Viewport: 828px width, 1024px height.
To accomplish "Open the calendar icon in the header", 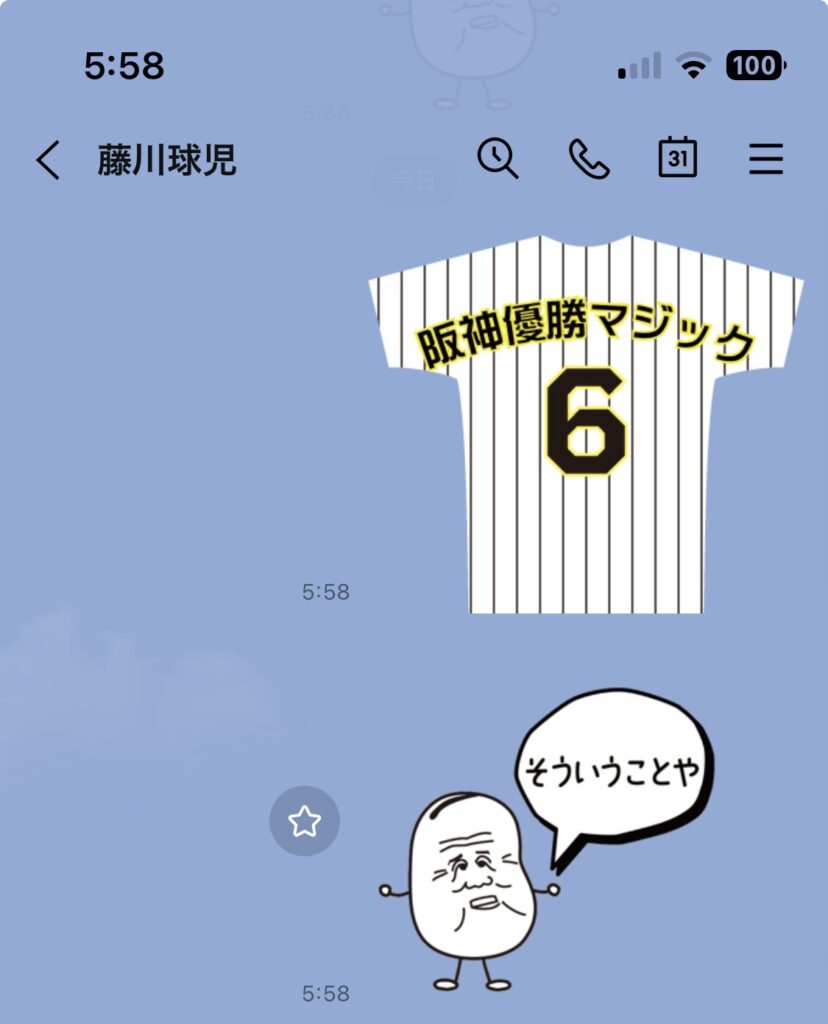I will point(677,157).
